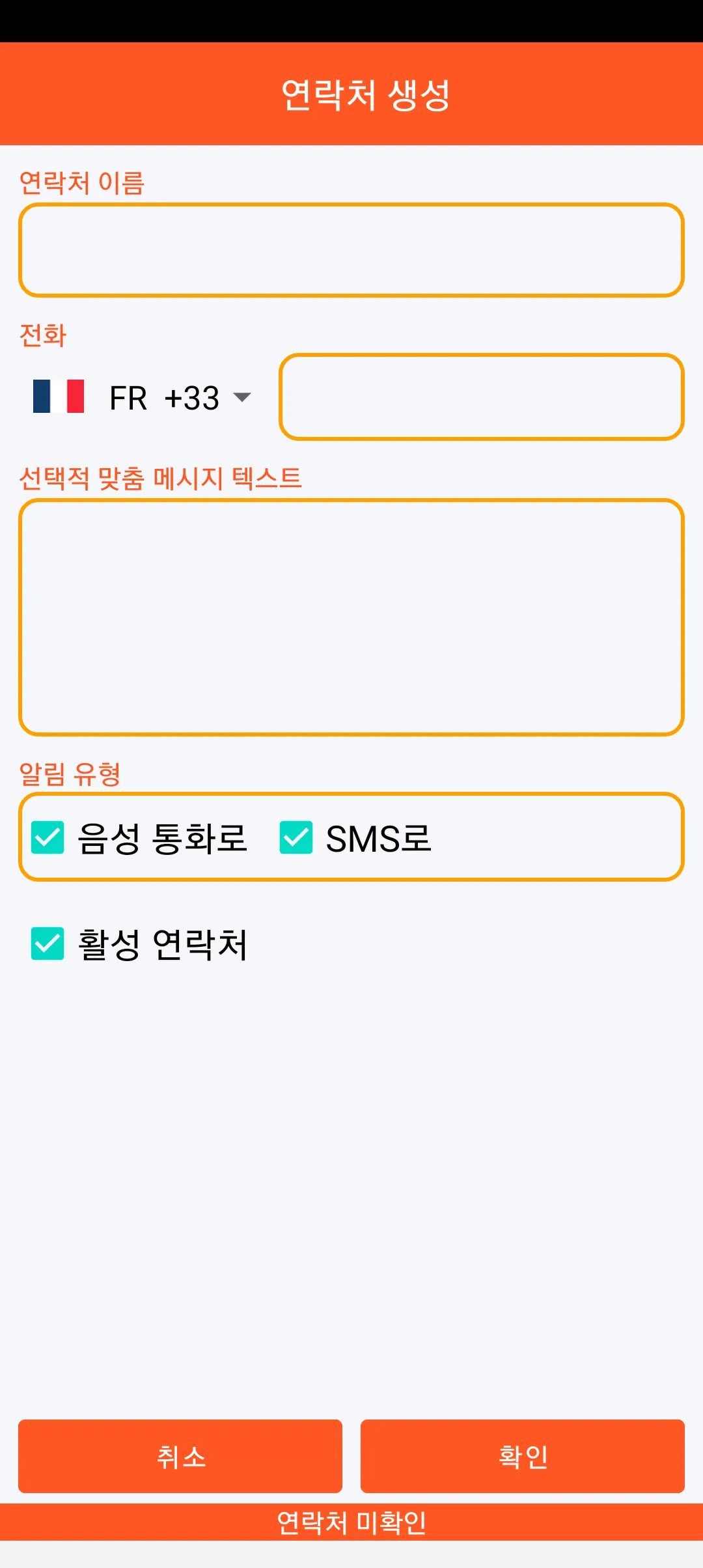Toggle the 활성 연락처 checkbox
Viewport: 703px width, 1568px height.
(x=48, y=944)
